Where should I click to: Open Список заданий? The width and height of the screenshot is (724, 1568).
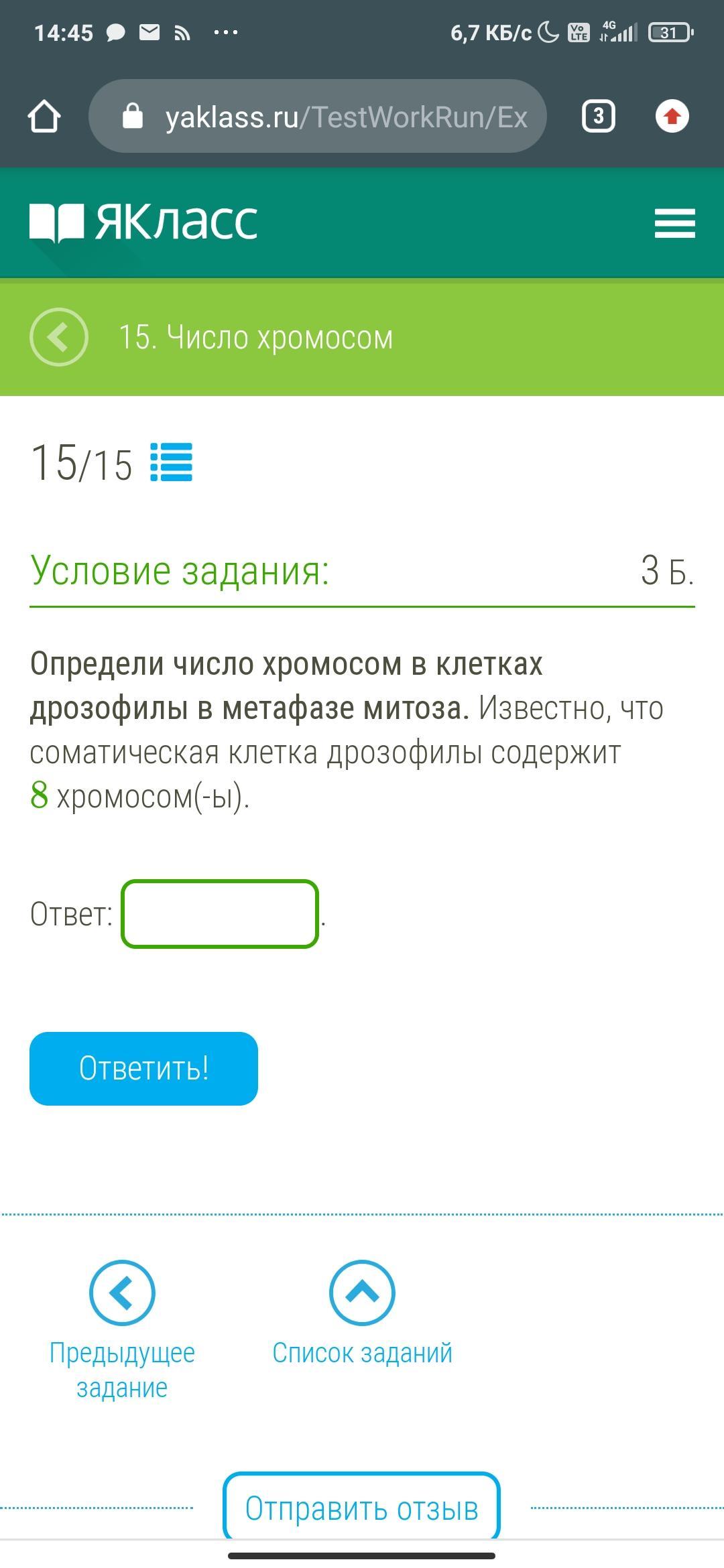(362, 1313)
